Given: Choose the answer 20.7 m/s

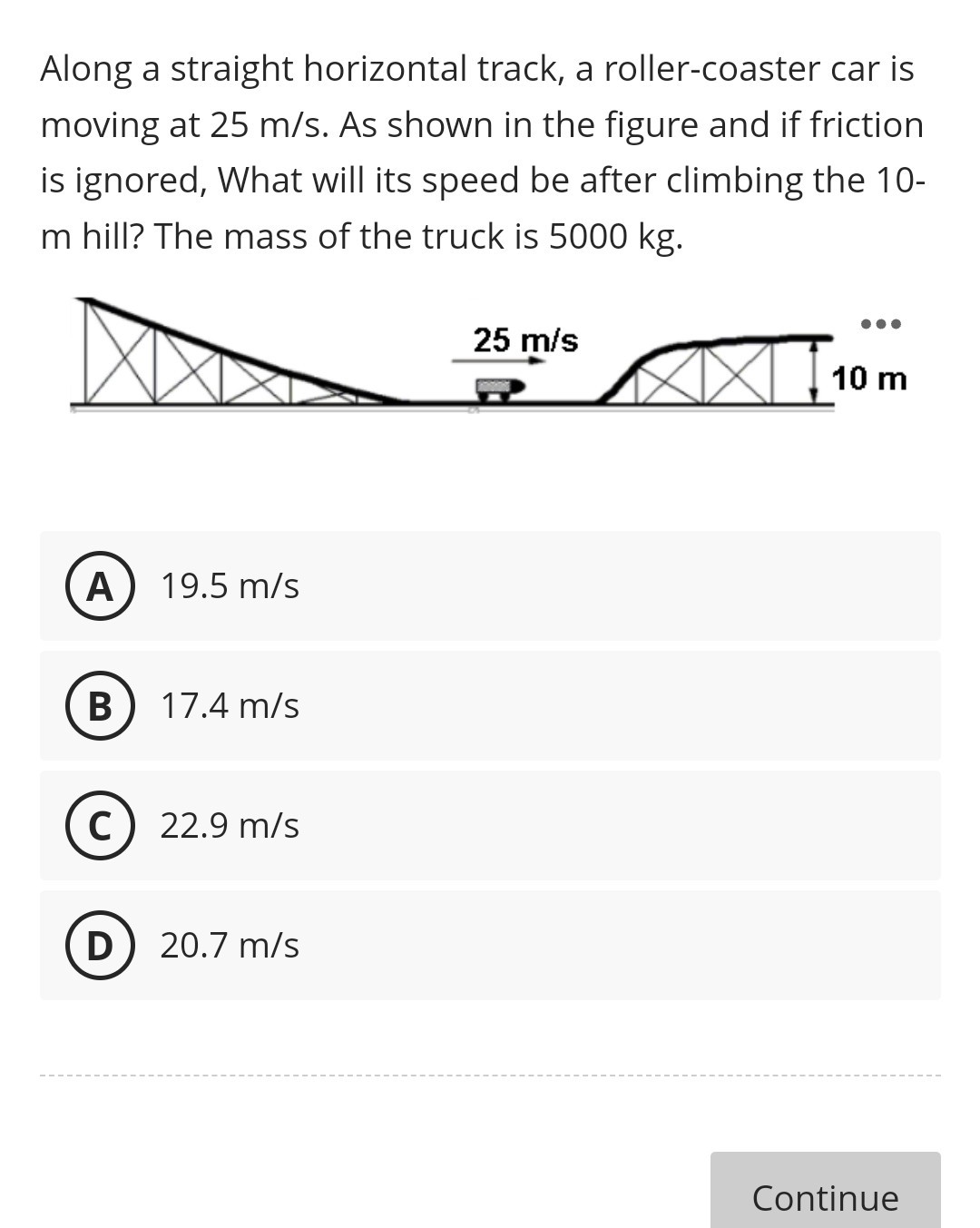Looking at the screenshot, I should [x=229, y=945].
